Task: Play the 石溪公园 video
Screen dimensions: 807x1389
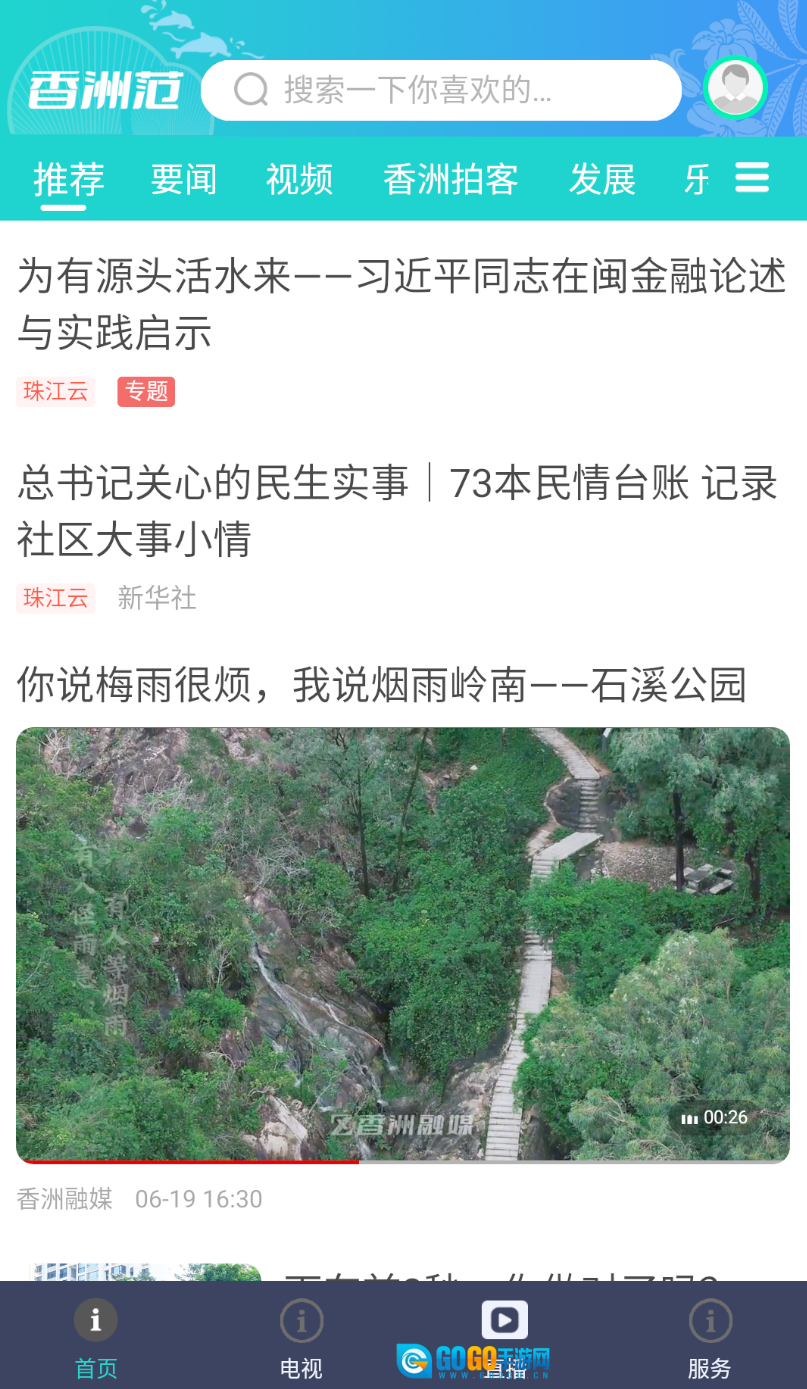Action: coord(403,943)
